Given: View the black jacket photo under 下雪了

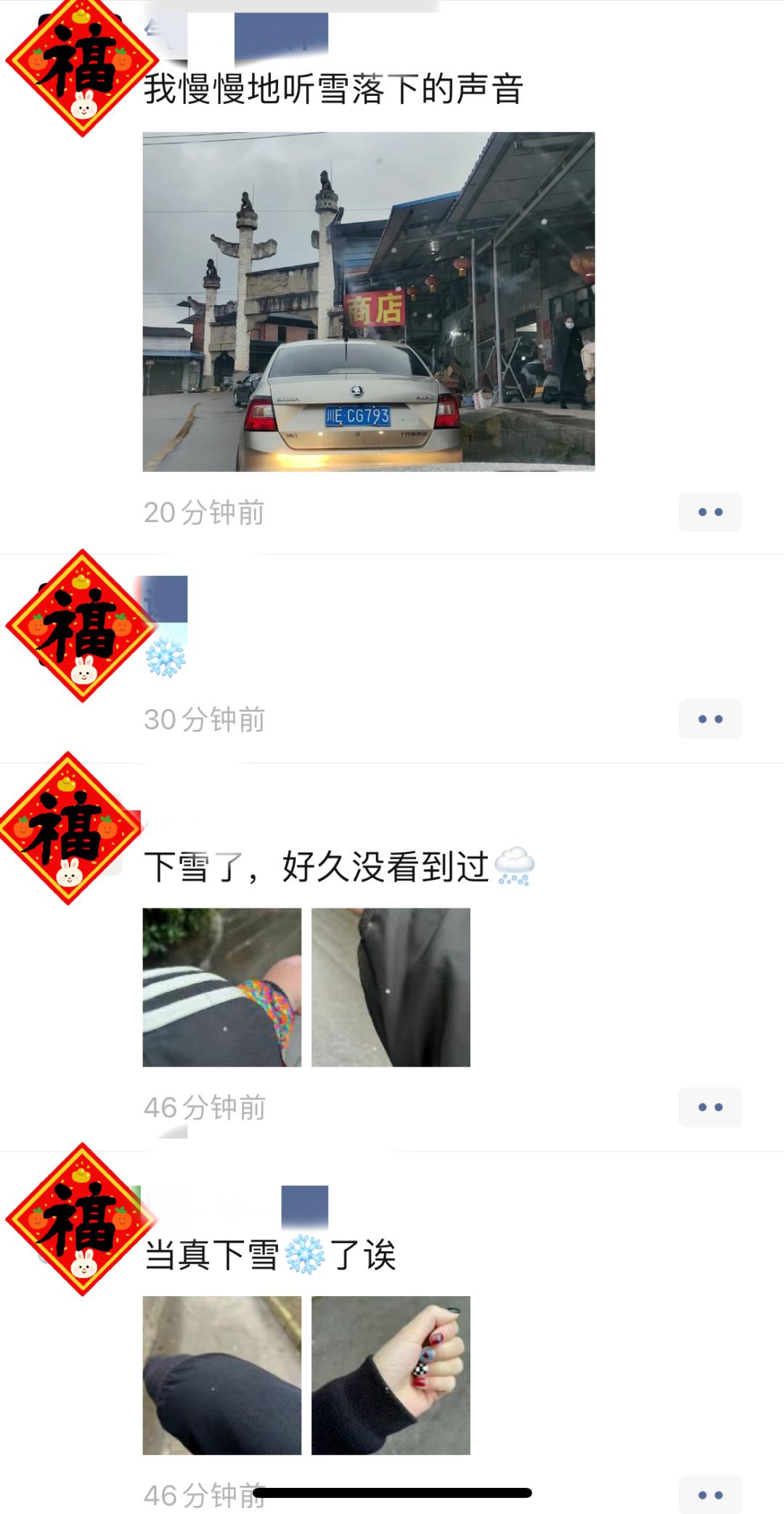Looking at the screenshot, I should [x=391, y=987].
